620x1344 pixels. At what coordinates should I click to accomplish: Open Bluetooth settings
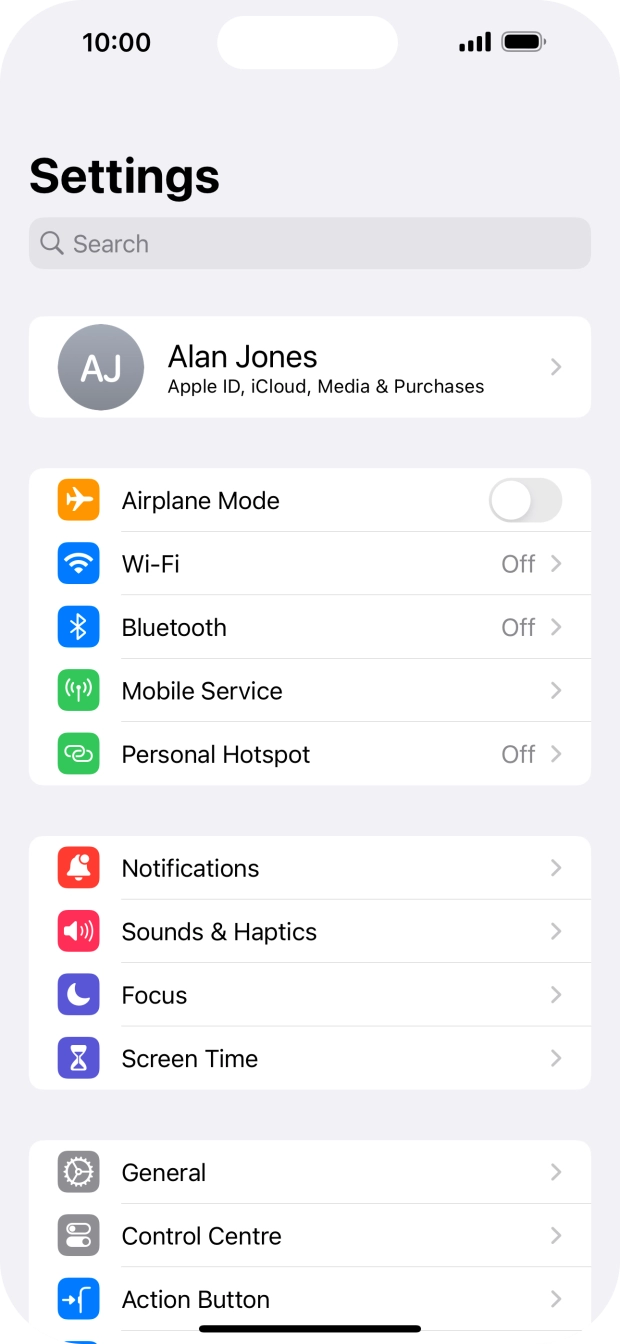pyautogui.click(x=310, y=627)
